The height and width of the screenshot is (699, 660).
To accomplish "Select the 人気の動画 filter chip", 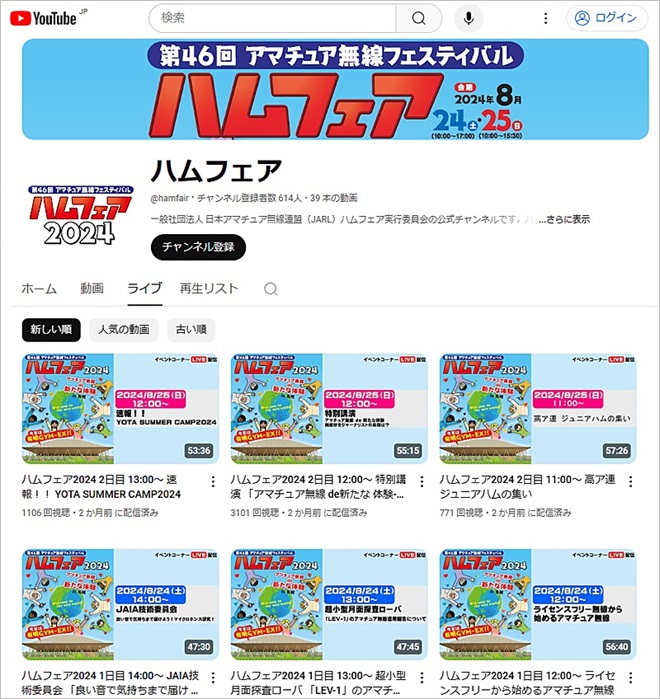I will tap(125, 329).
